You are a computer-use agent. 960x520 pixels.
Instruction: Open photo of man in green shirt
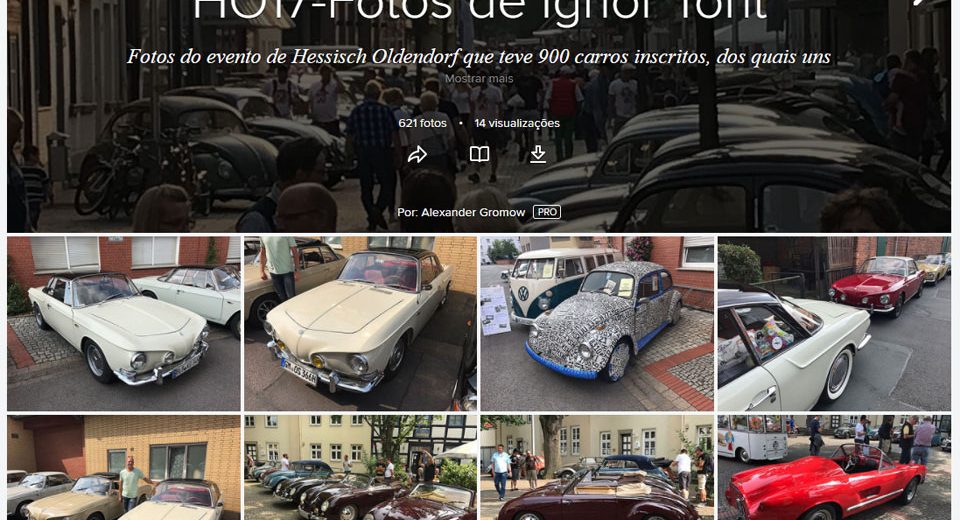(124, 468)
